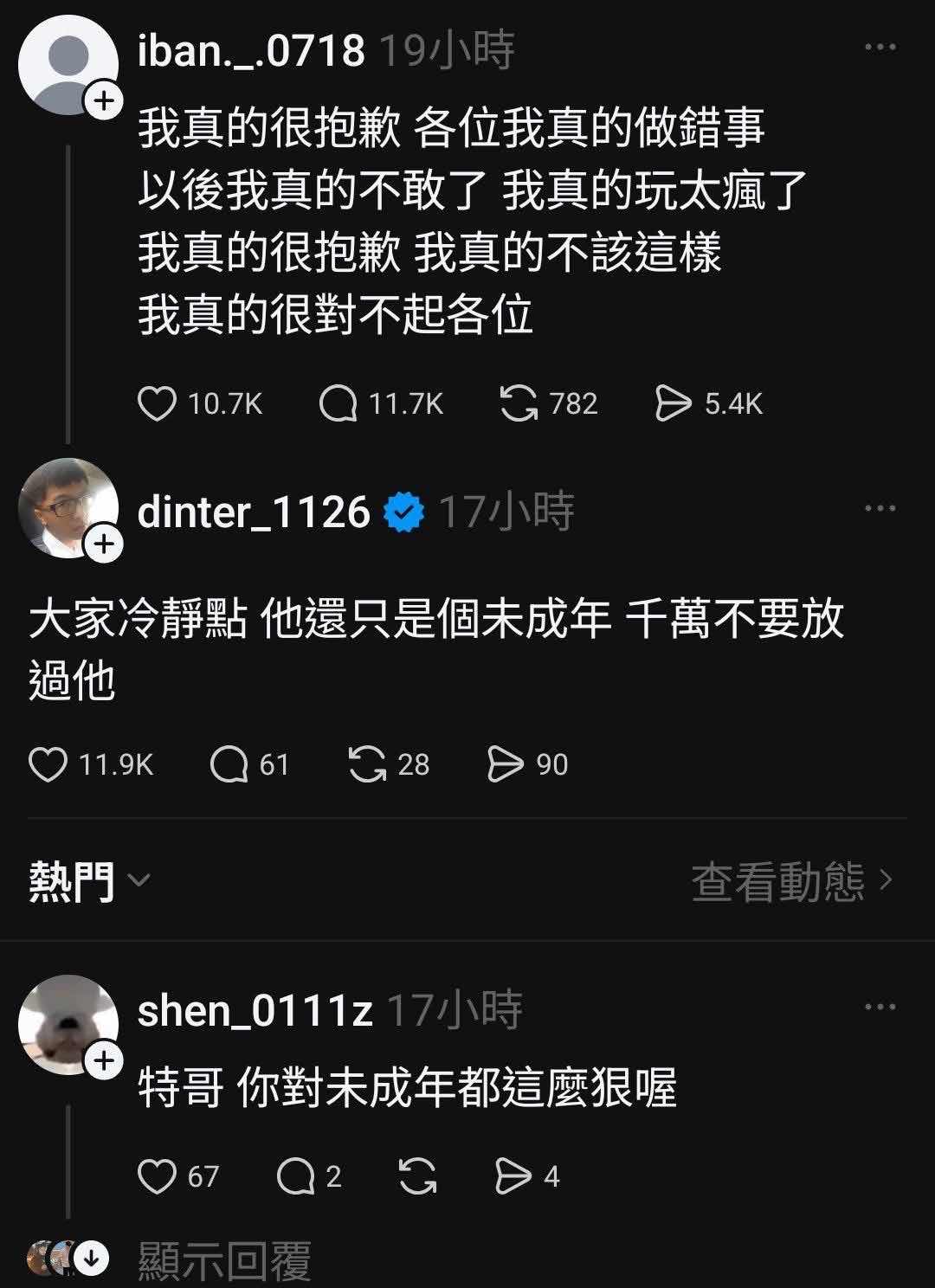Open overflow menu on shen_0111z's comment
The image size is (935, 1288).
pos(880,1007)
